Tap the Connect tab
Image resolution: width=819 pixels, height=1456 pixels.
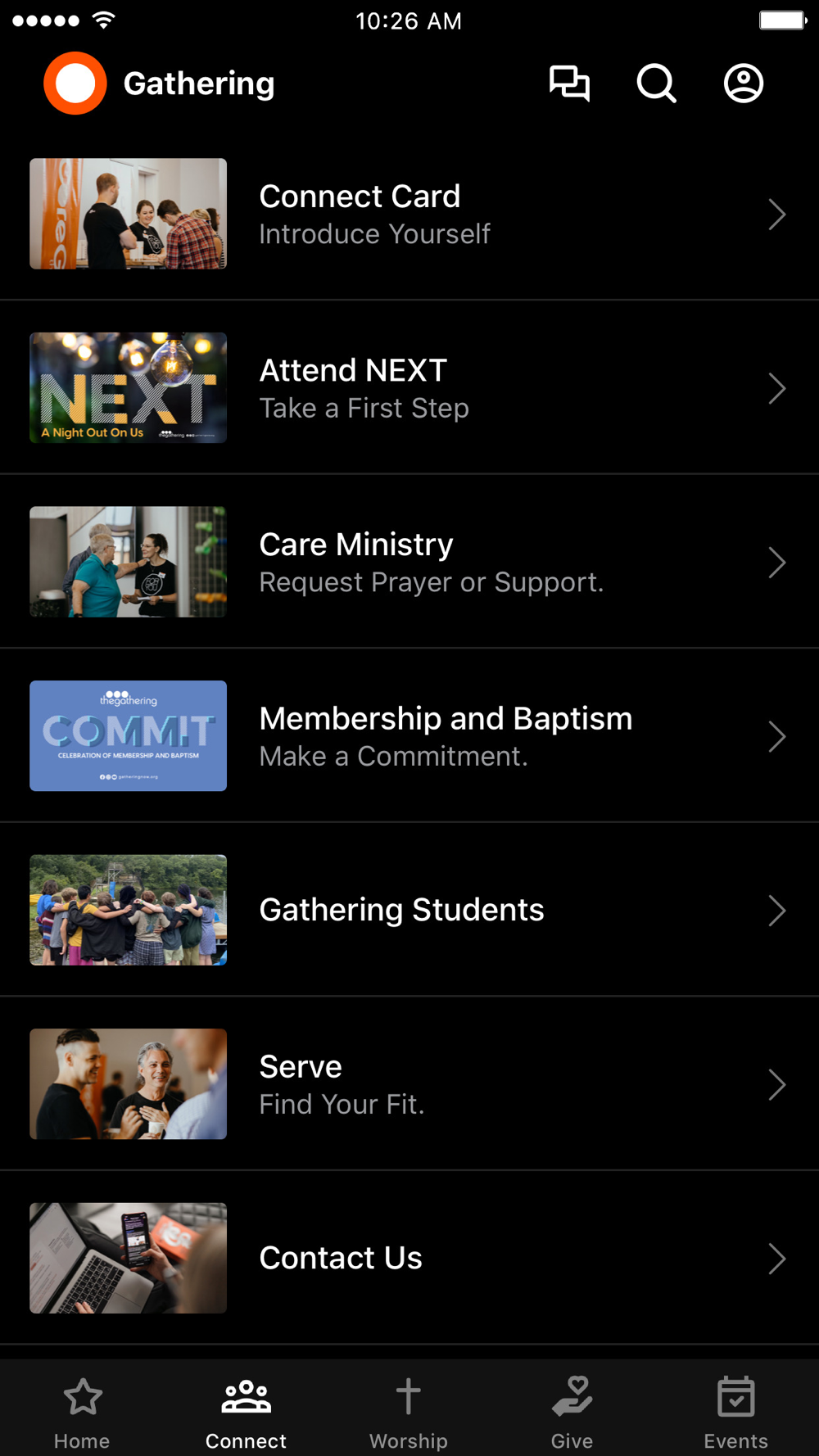[x=246, y=1412]
